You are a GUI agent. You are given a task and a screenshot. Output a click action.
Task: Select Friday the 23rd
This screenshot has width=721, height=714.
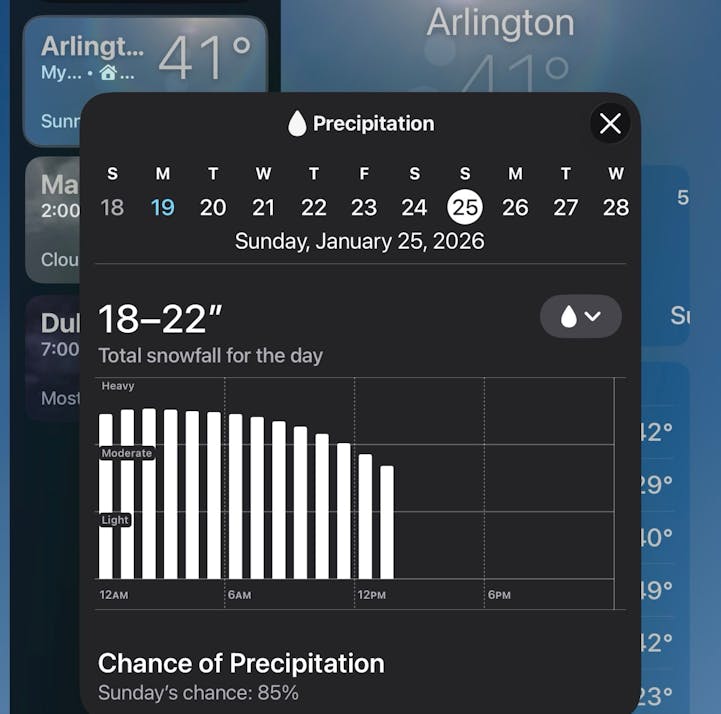click(364, 207)
